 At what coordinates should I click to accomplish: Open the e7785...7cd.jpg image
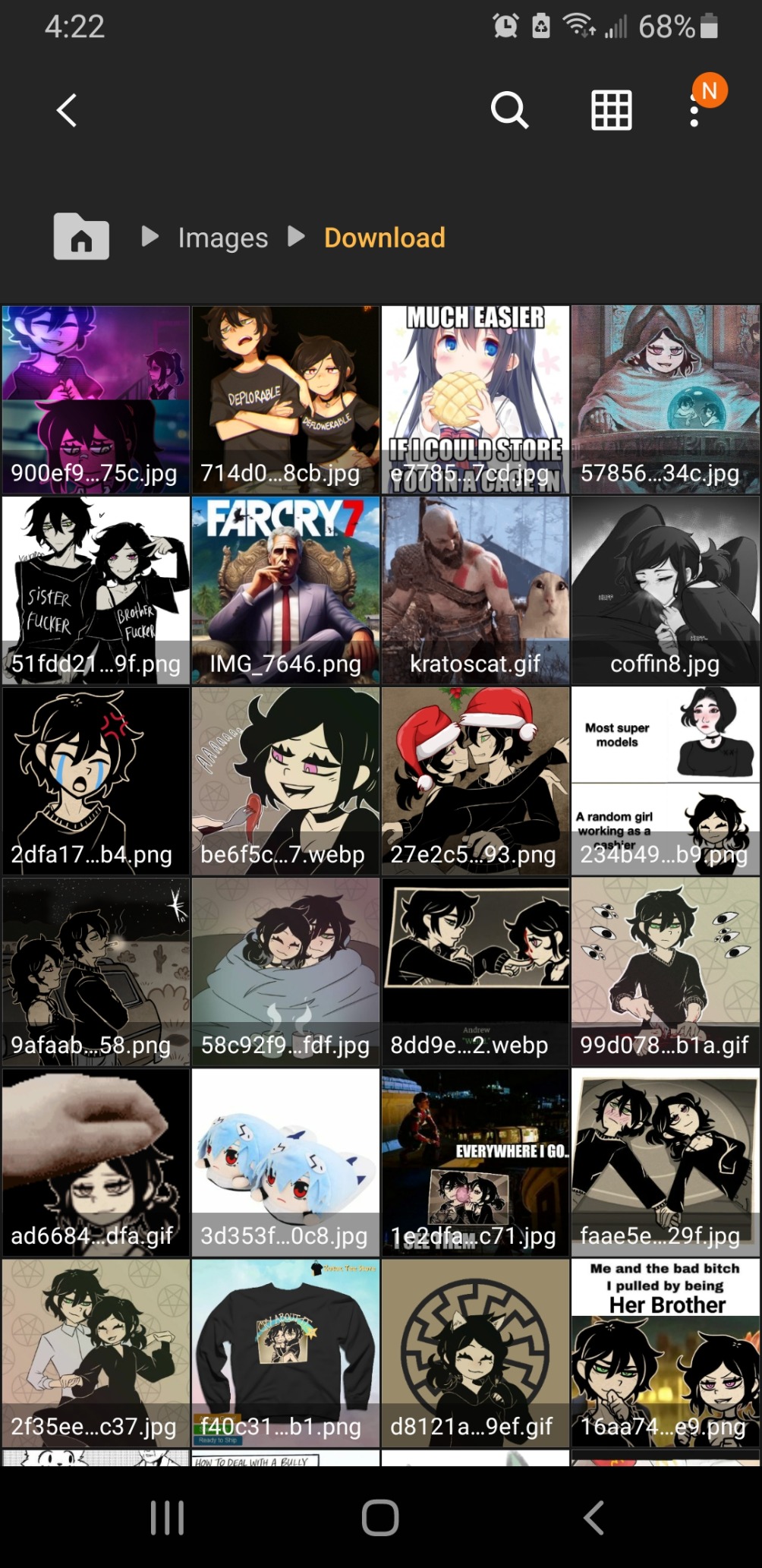point(475,399)
